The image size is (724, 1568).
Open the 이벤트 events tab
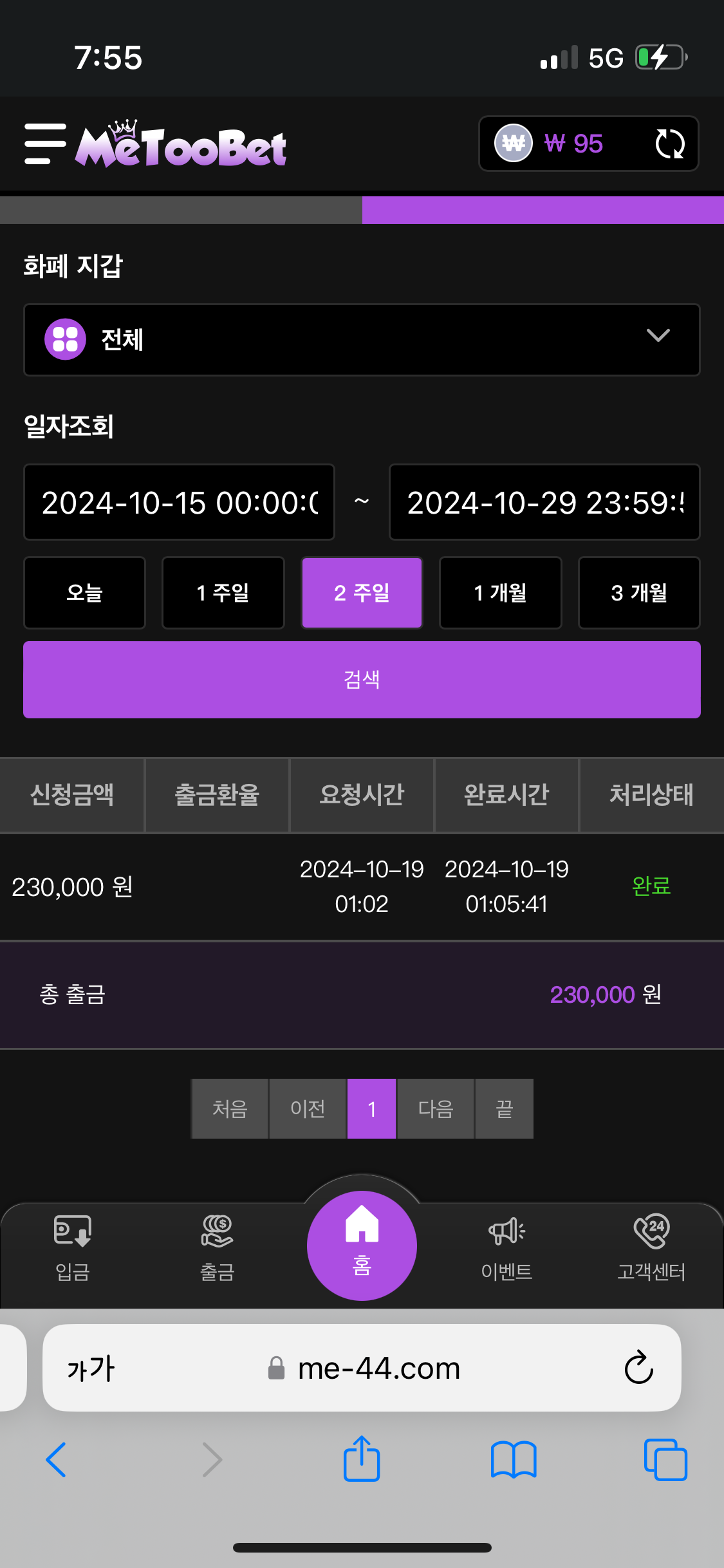[x=506, y=1247]
